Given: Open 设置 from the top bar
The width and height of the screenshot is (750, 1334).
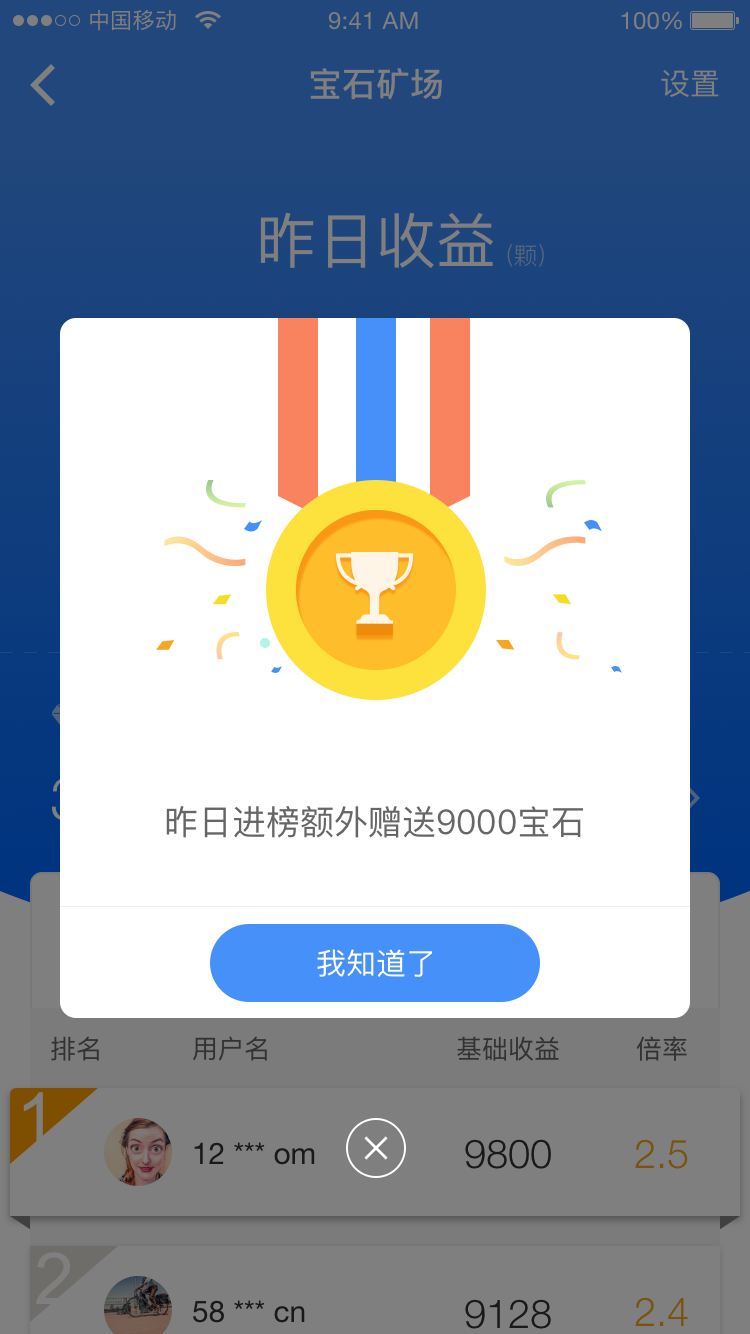Looking at the screenshot, I should click(690, 85).
